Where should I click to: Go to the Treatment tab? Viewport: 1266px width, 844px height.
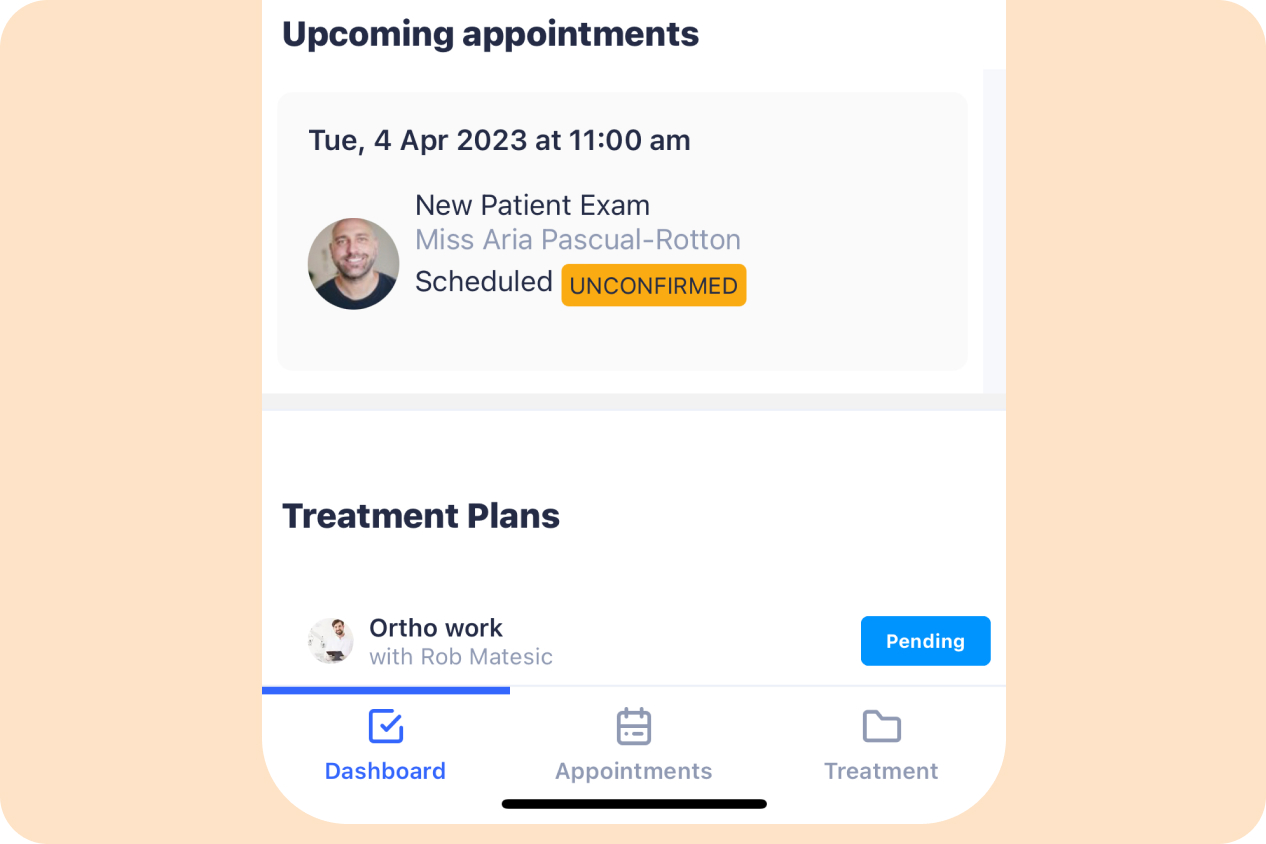[x=881, y=746]
